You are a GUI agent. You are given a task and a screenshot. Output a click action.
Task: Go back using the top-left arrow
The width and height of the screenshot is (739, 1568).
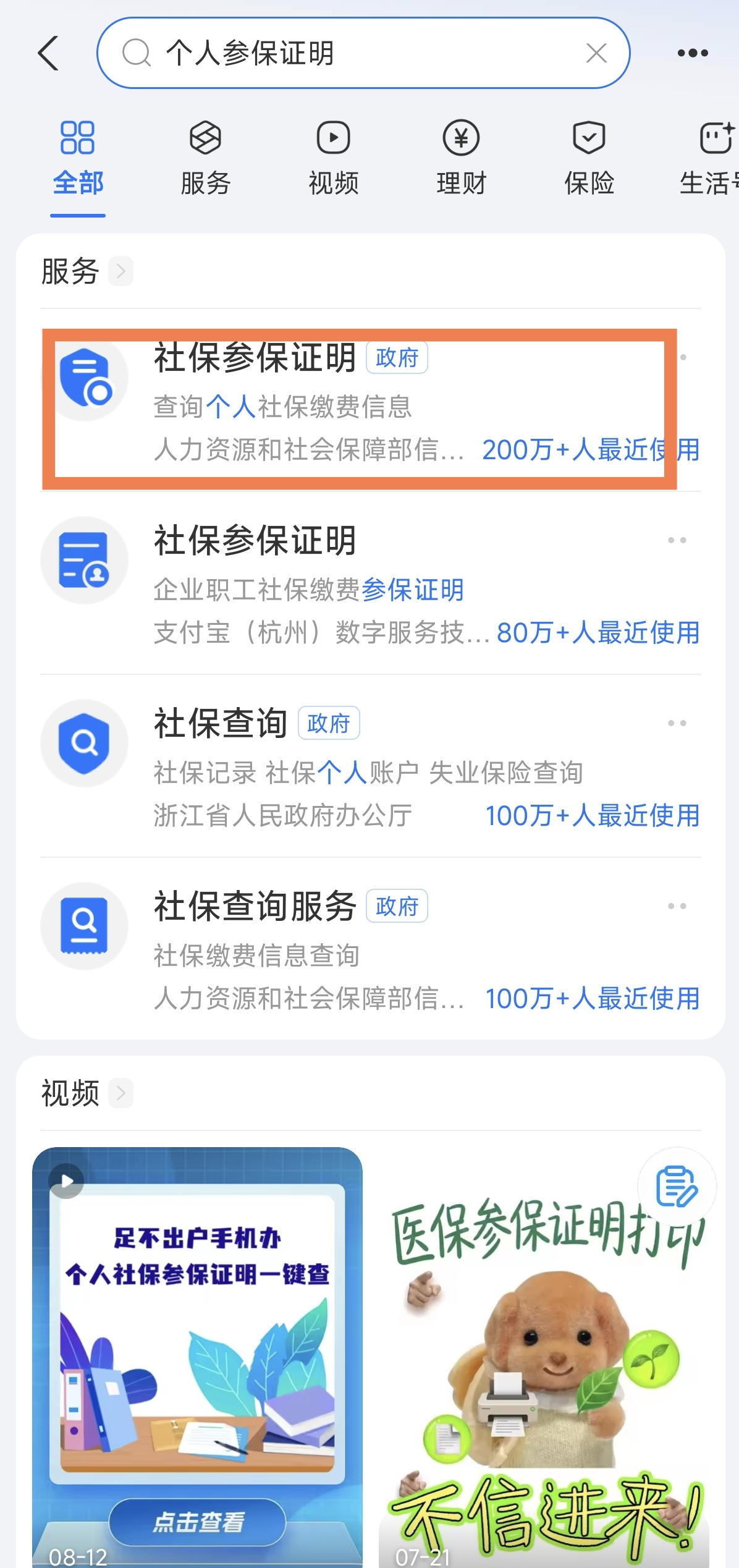[48, 53]
